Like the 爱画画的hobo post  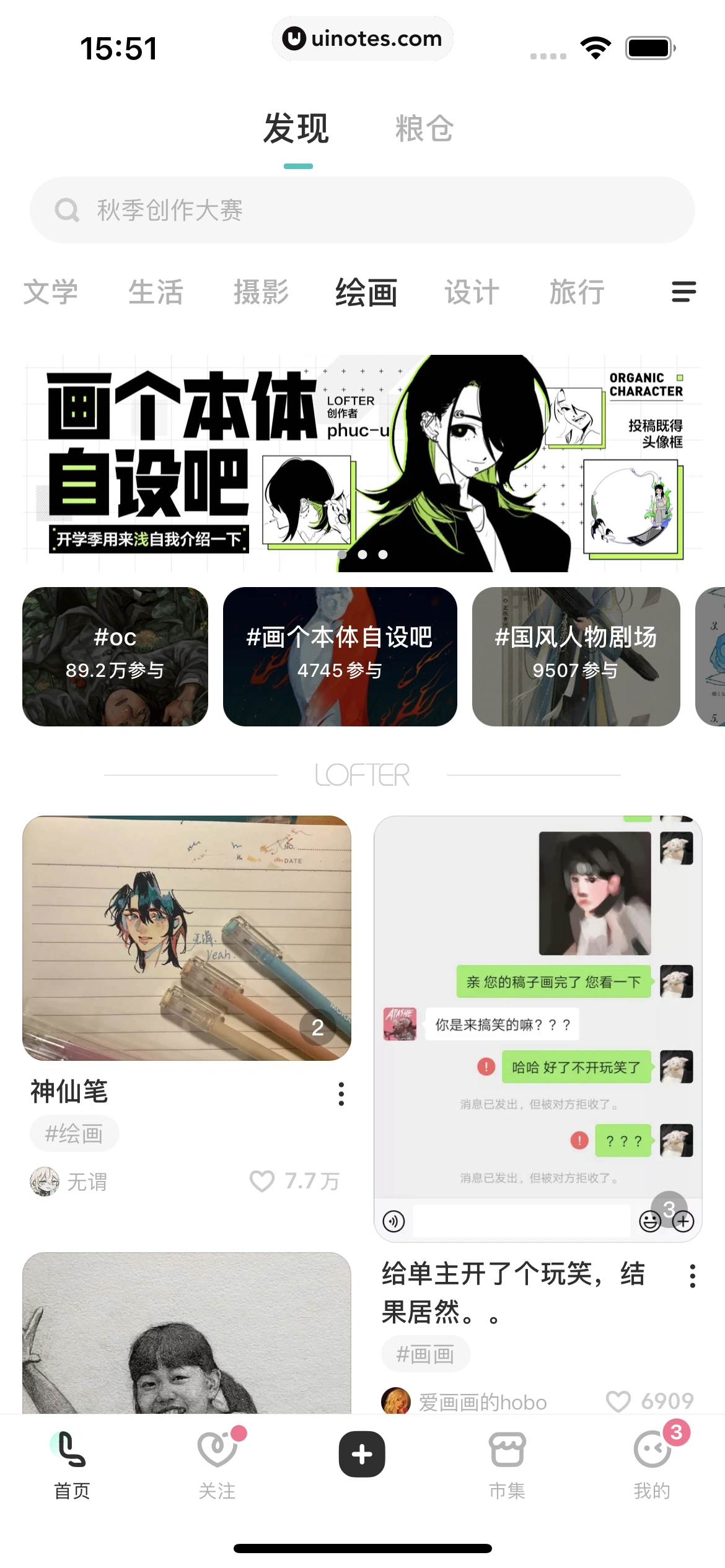(x=618, y=1401)
